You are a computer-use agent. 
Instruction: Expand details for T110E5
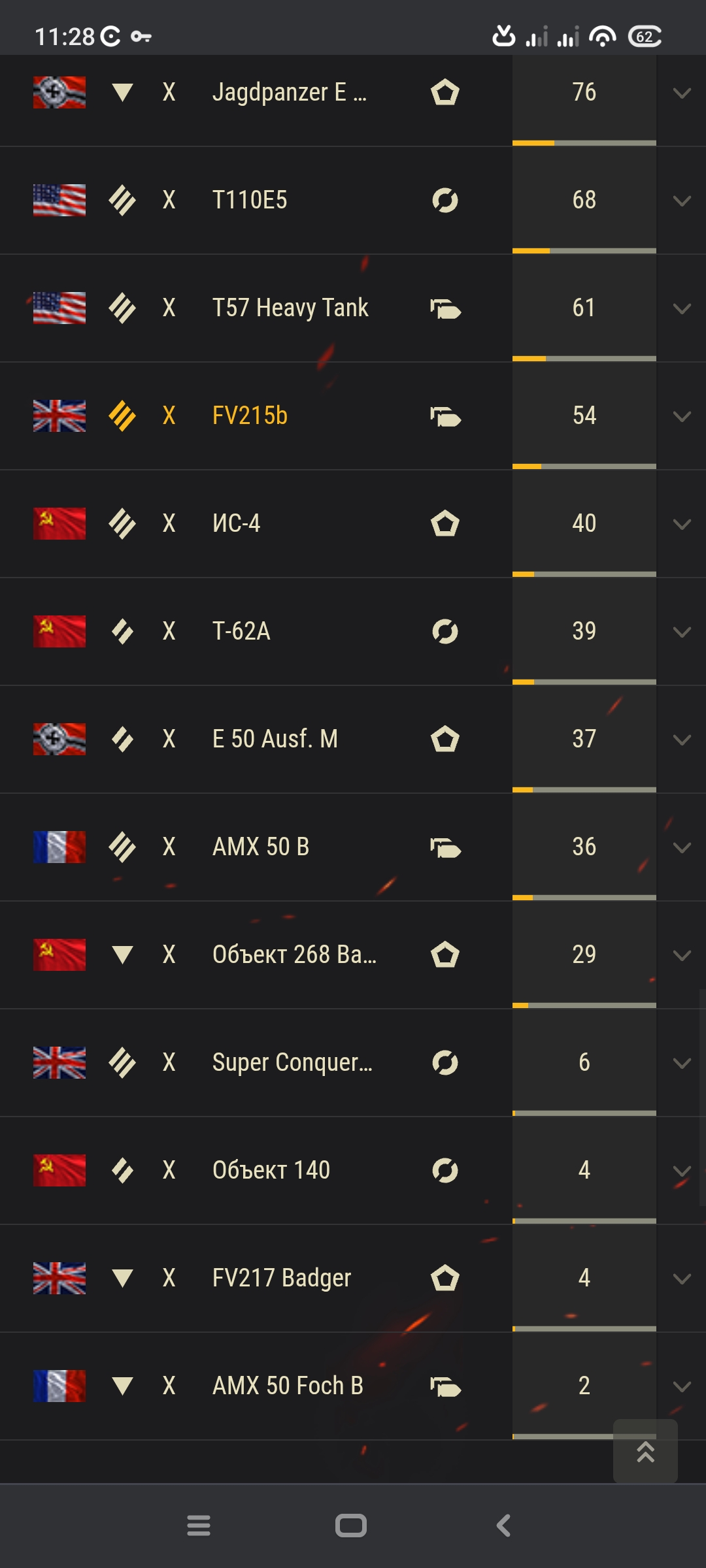click(x=682, y=201)
